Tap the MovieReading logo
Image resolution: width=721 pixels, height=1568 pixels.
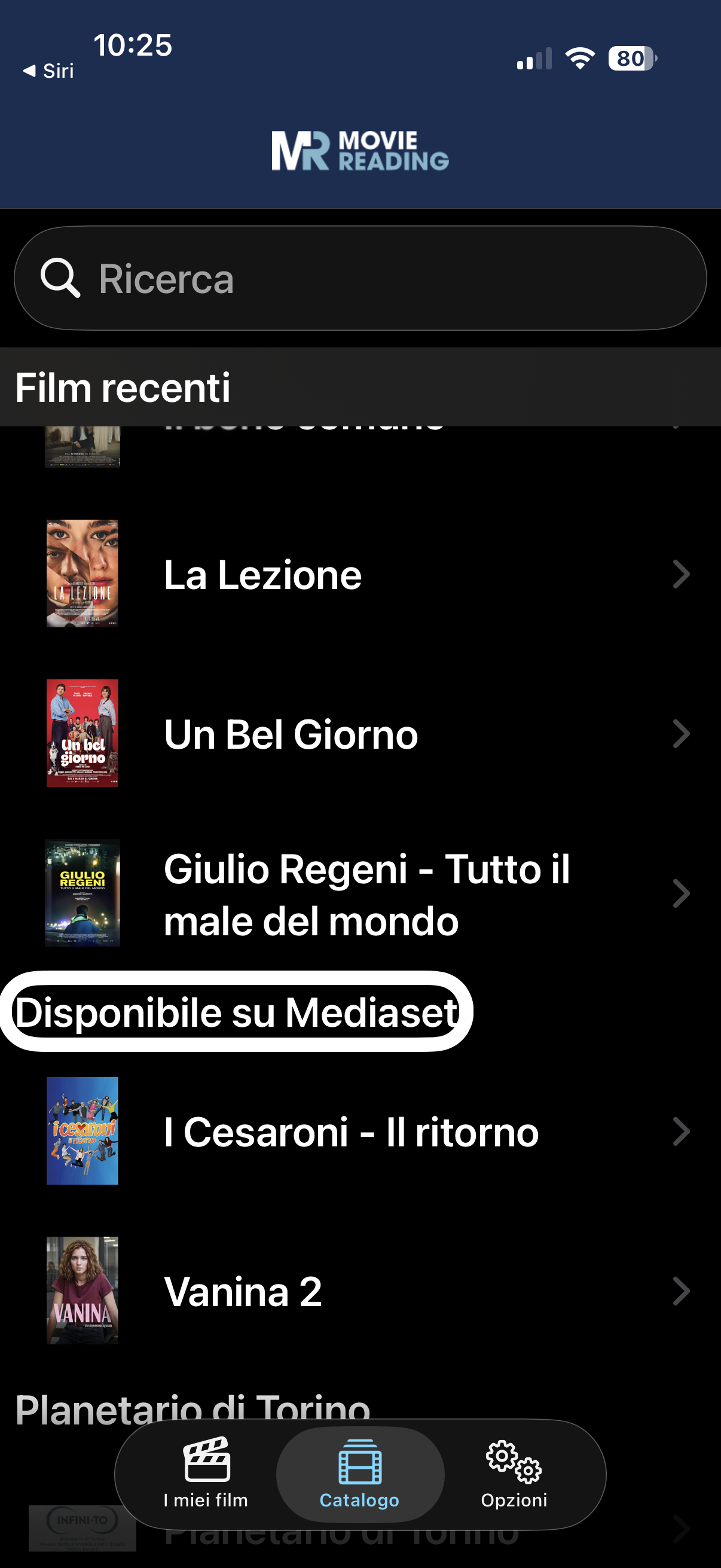click(x=360, y=151)
